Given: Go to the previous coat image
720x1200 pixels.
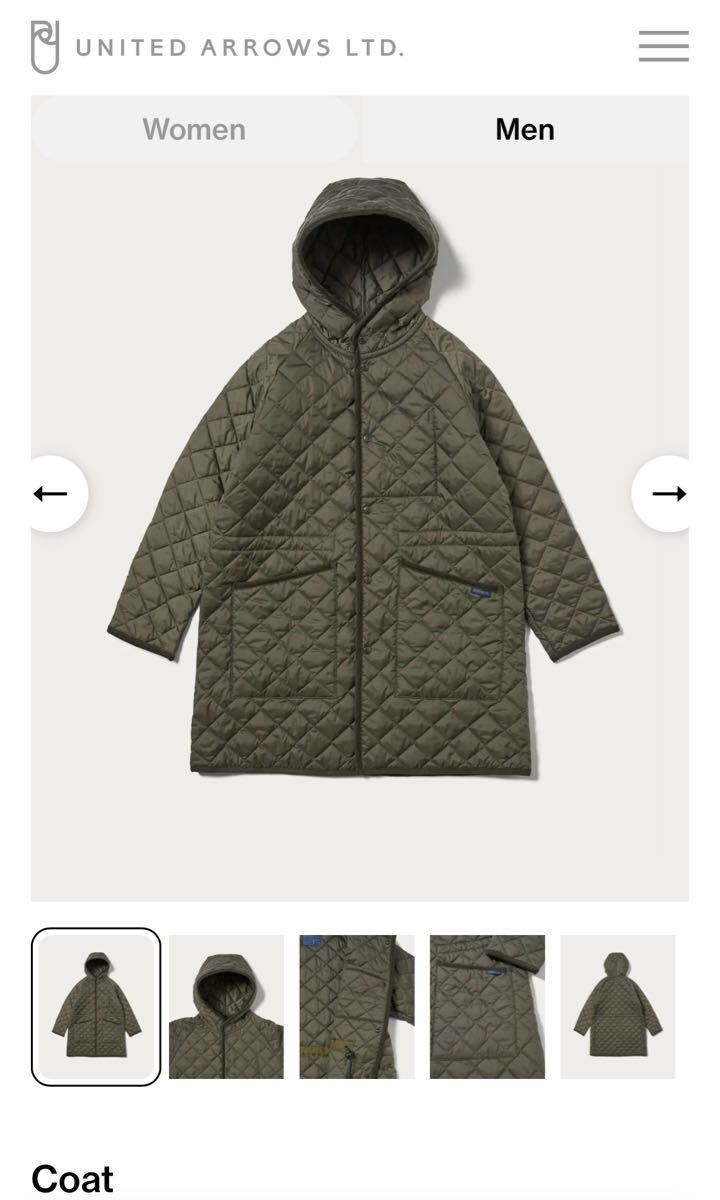Looking at the screenshot, I should click(52, 493).
